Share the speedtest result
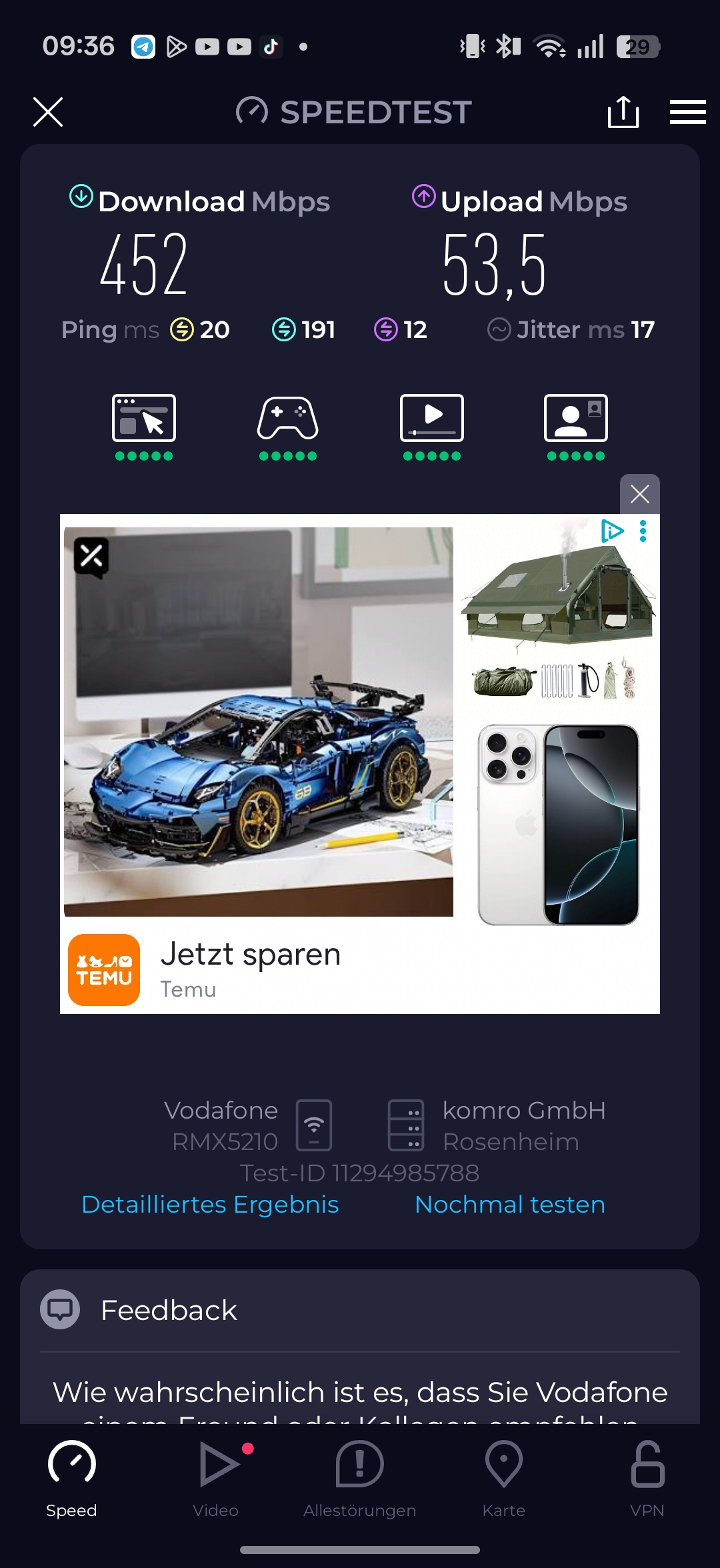This screenshot has height=1568, width=720. click(x=623, y=112)
